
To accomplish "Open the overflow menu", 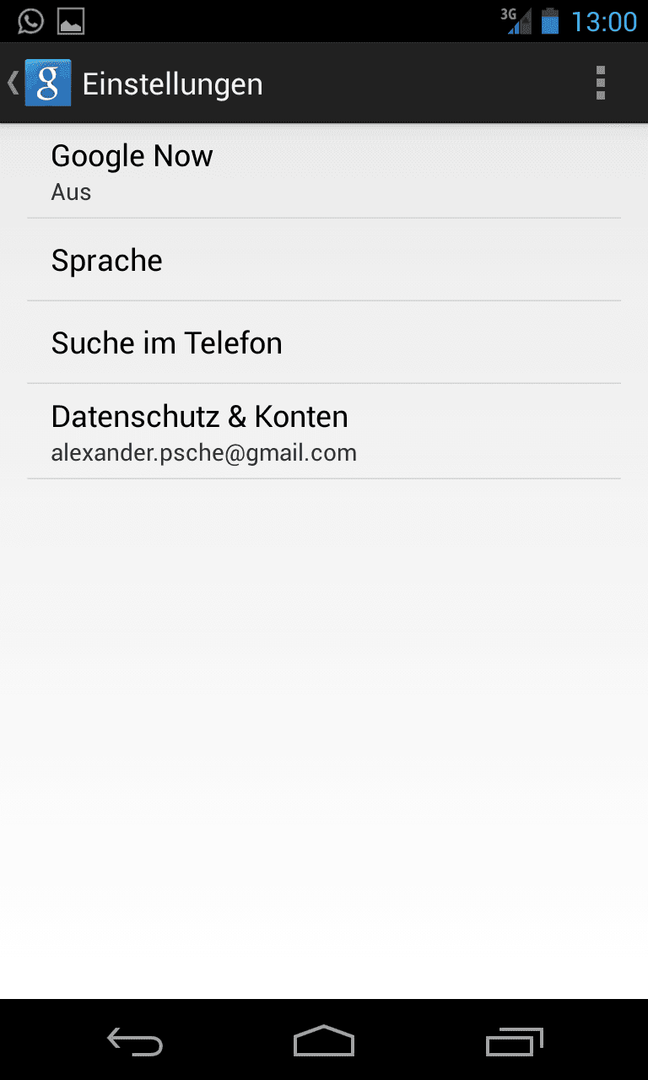I will coord(600,83).
